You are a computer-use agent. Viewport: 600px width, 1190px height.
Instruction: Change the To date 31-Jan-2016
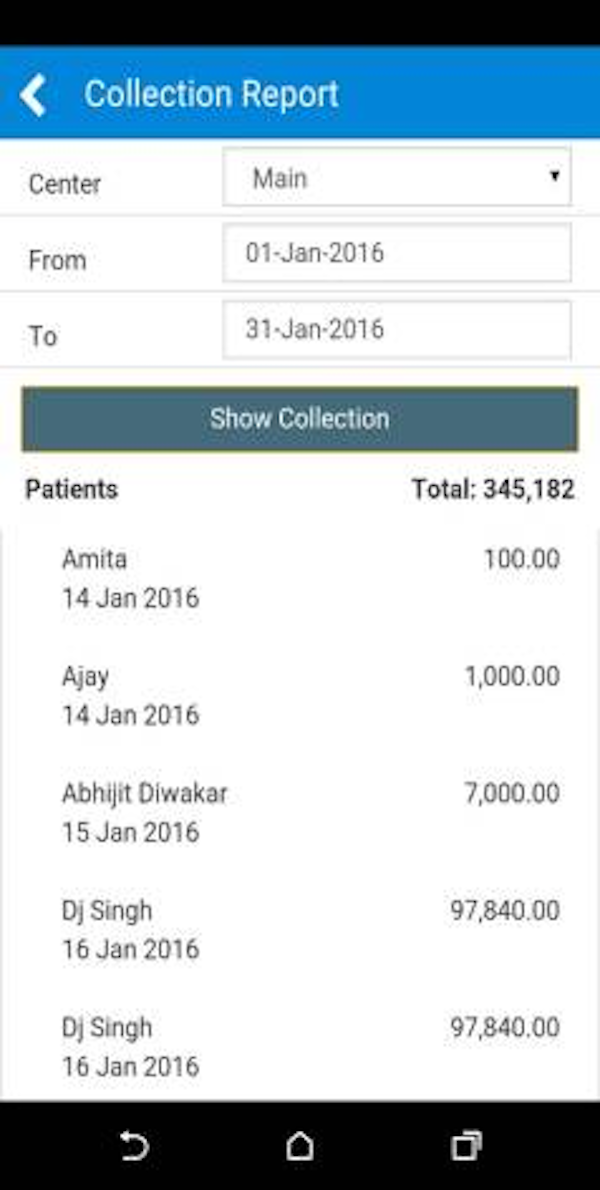(x=397, y=329)
